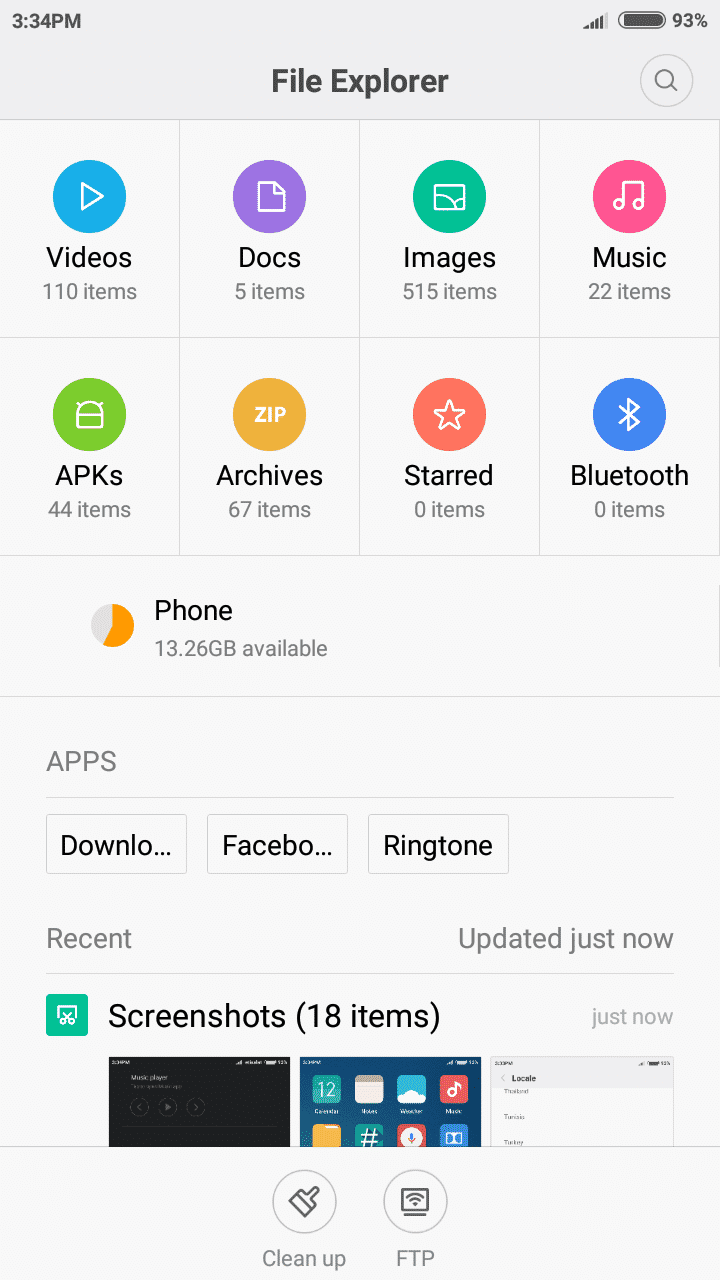Select the Download app chip
This screenshot has height=1280, width=720.
[116, 844]
